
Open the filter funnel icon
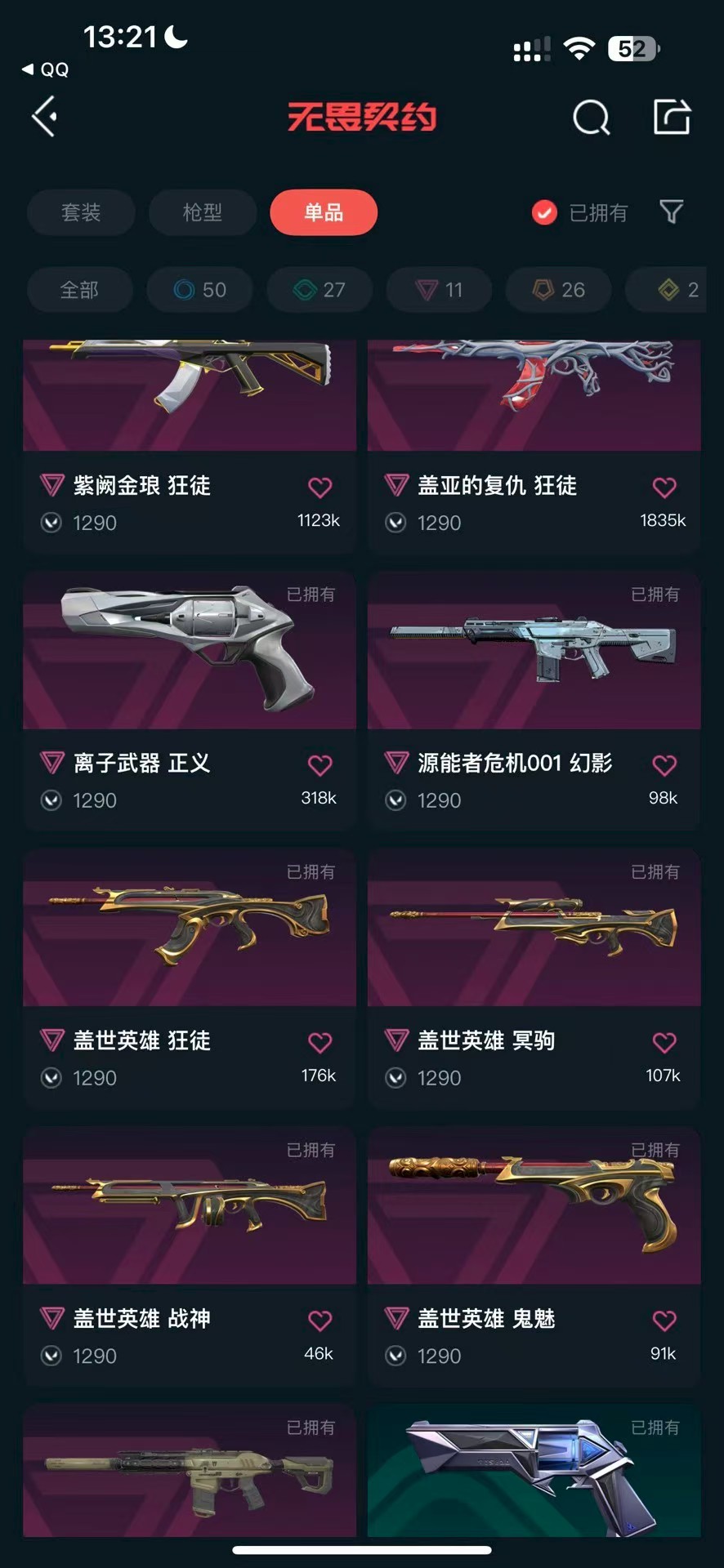click(x=671, y=212)
